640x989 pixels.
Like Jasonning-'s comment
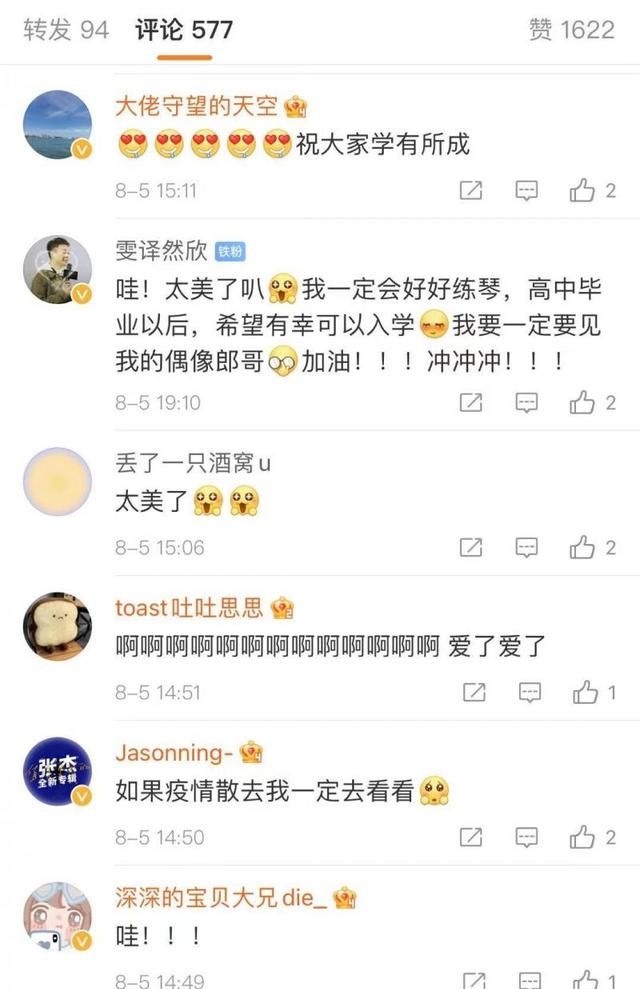click(x=583, y=837)
